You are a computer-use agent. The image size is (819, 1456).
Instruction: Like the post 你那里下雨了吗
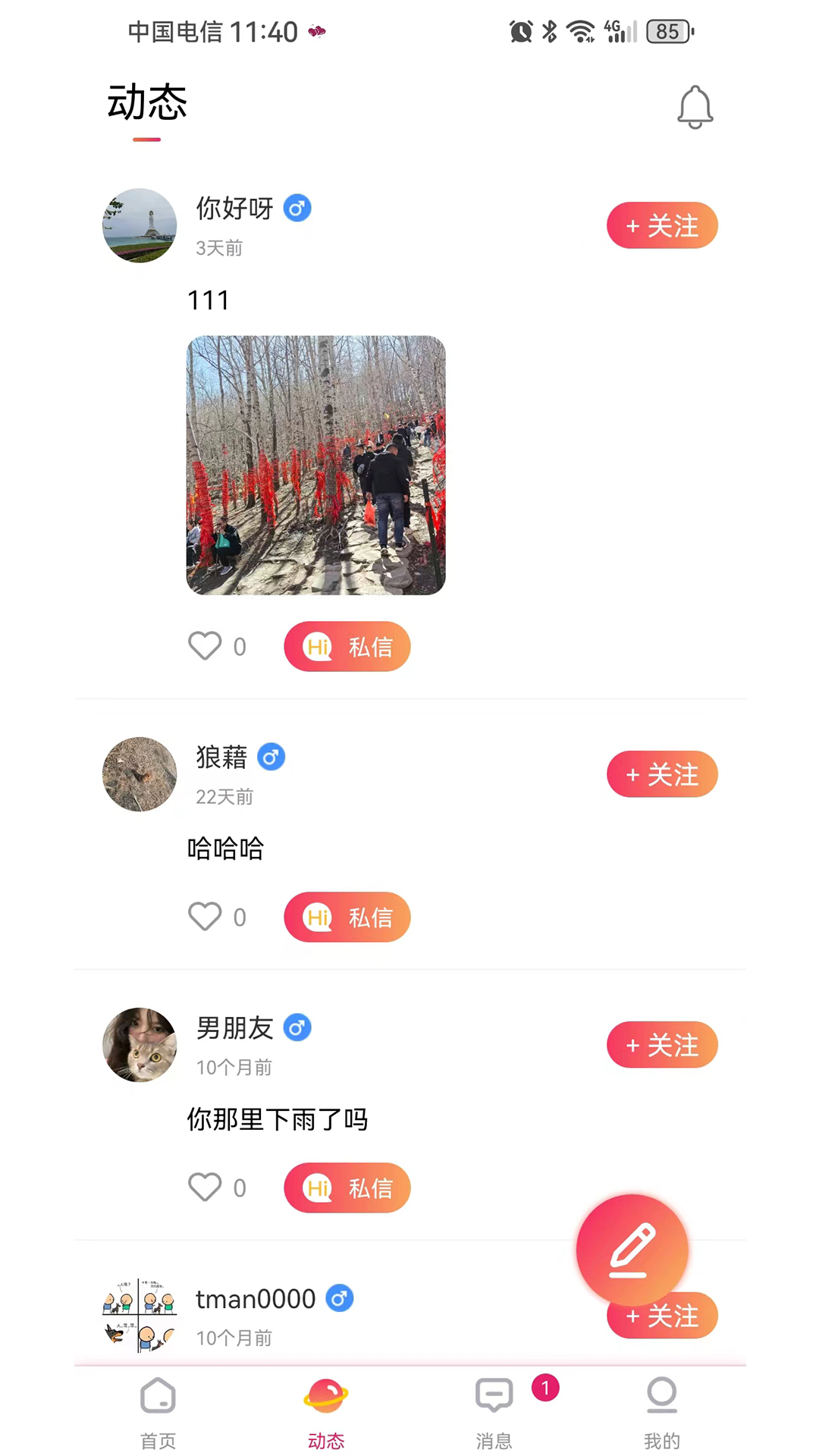(x=205, y=1188)
